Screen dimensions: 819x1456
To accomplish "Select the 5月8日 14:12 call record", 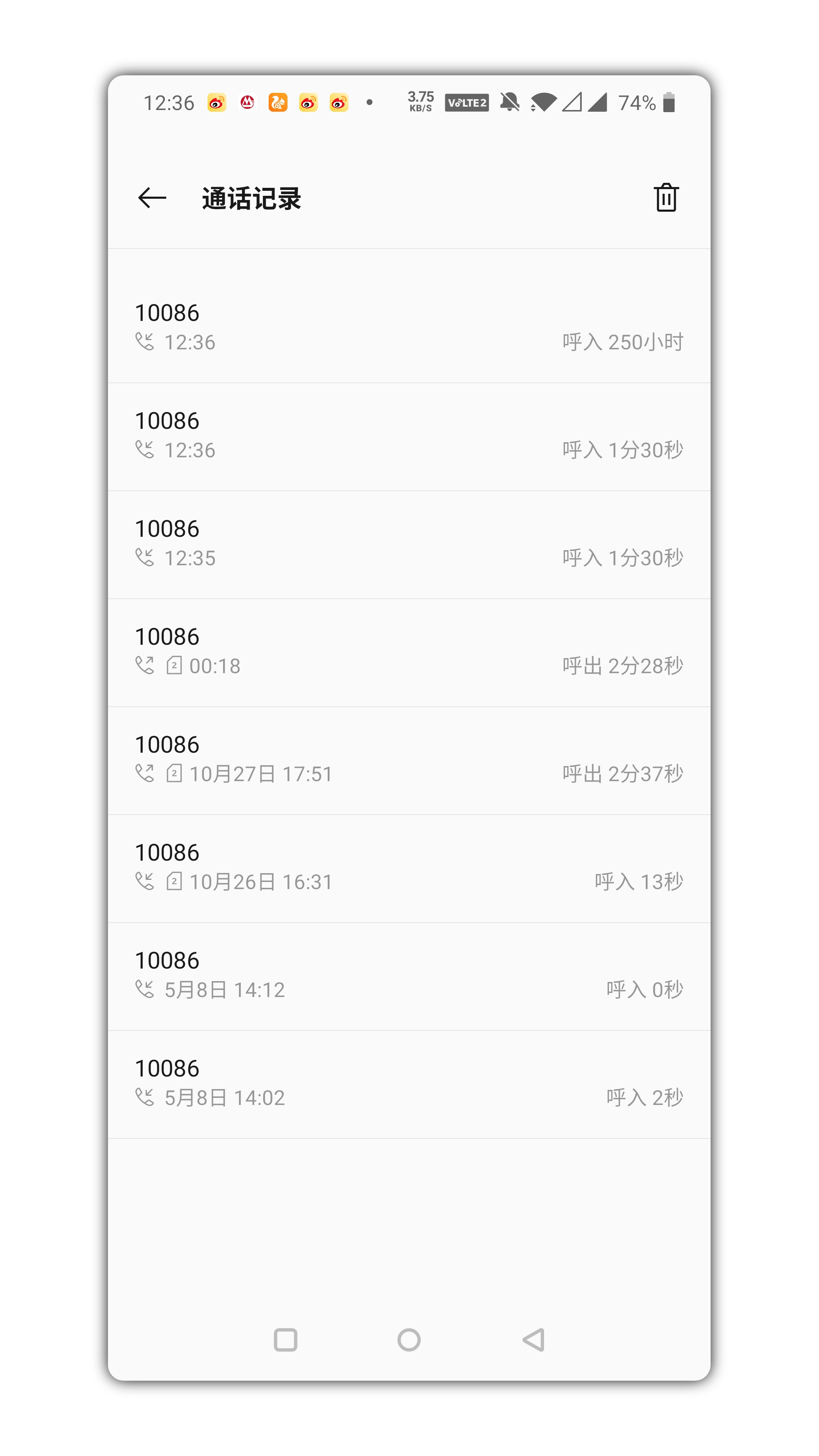I will pos(409,975).
